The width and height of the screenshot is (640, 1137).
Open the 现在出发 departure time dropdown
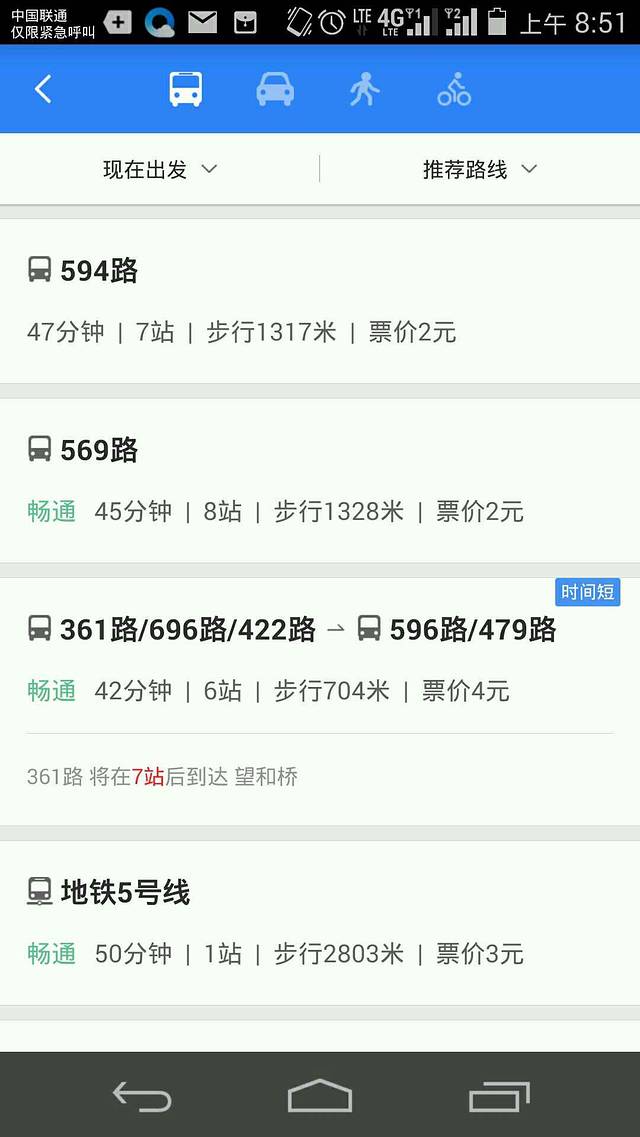(x=160, y=170)
